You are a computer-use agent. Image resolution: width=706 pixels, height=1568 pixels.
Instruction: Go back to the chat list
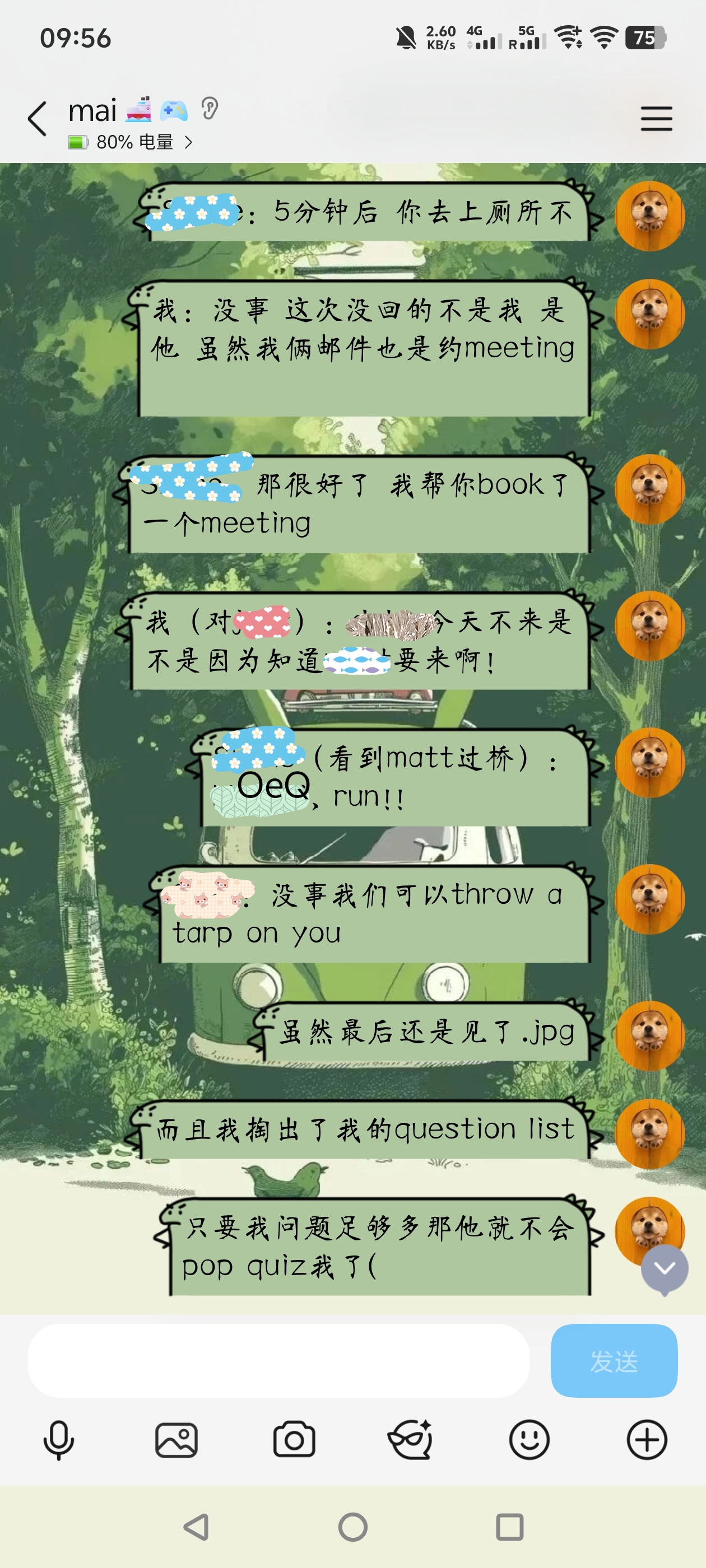point(38,118)
